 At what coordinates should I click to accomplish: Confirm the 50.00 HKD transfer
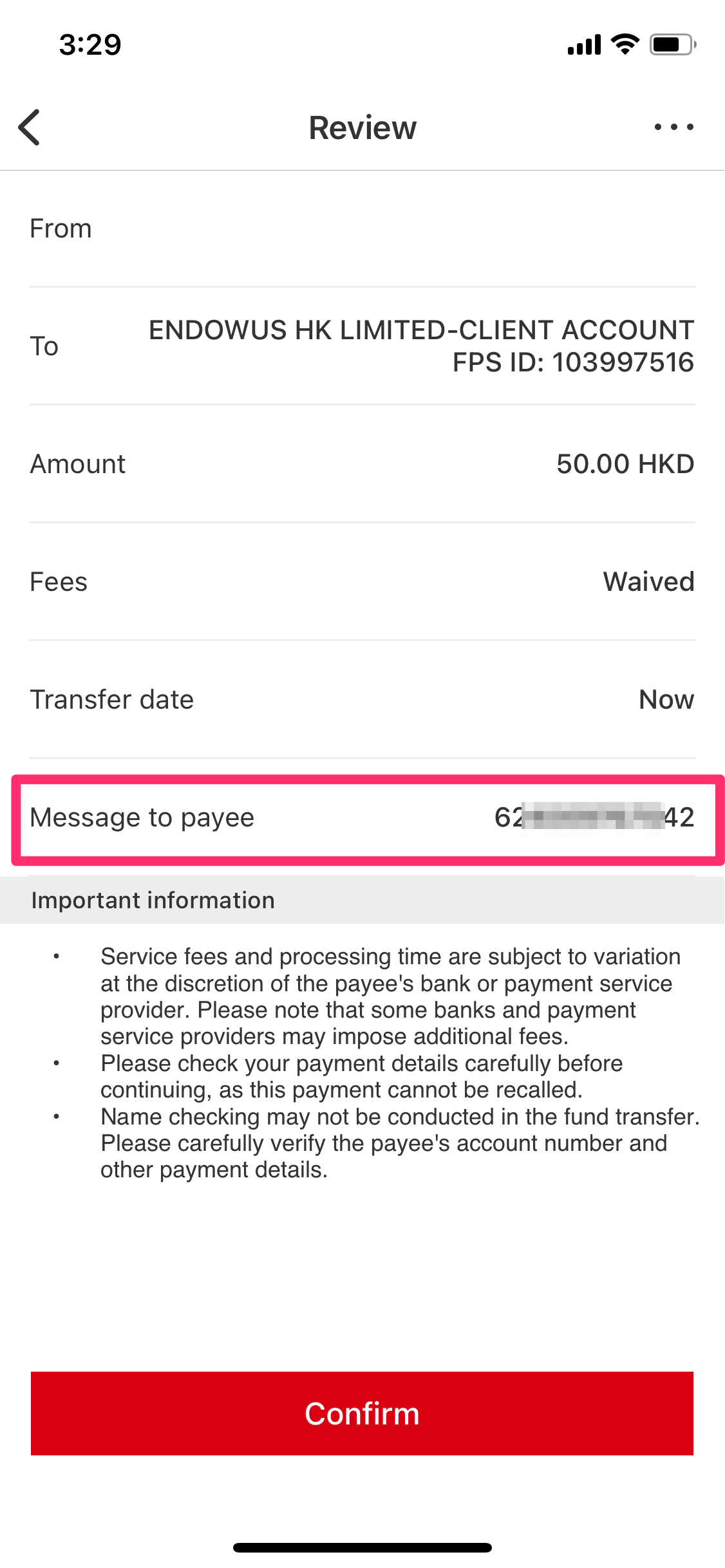362,1413
